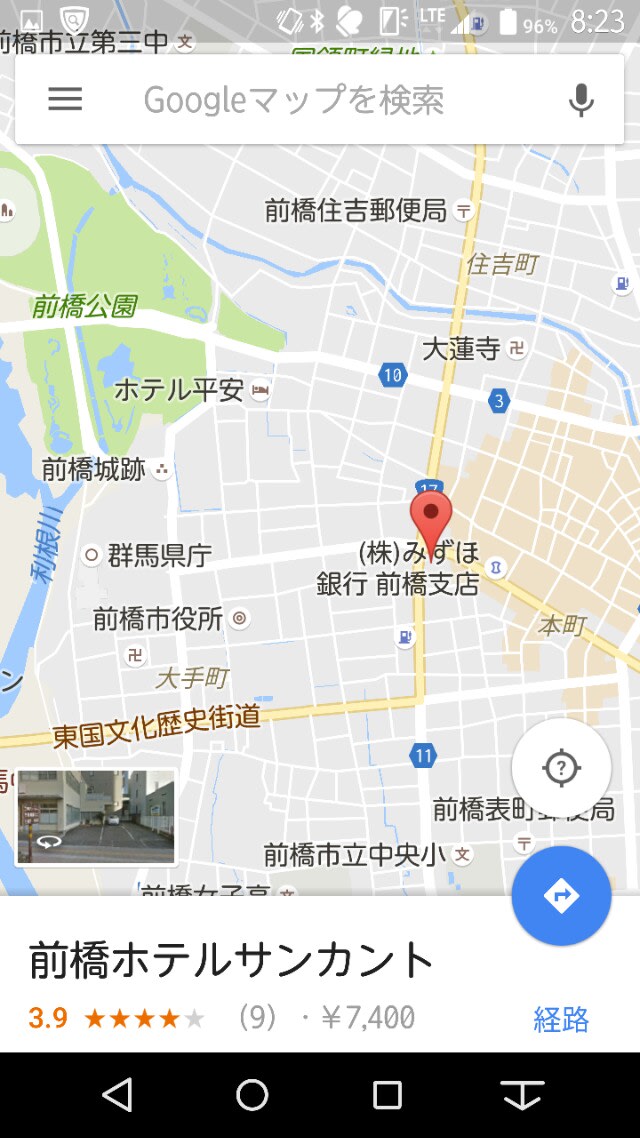640x1138 pixels.
Task: Go back with the system back button
Action: (x=118, y=1095)
